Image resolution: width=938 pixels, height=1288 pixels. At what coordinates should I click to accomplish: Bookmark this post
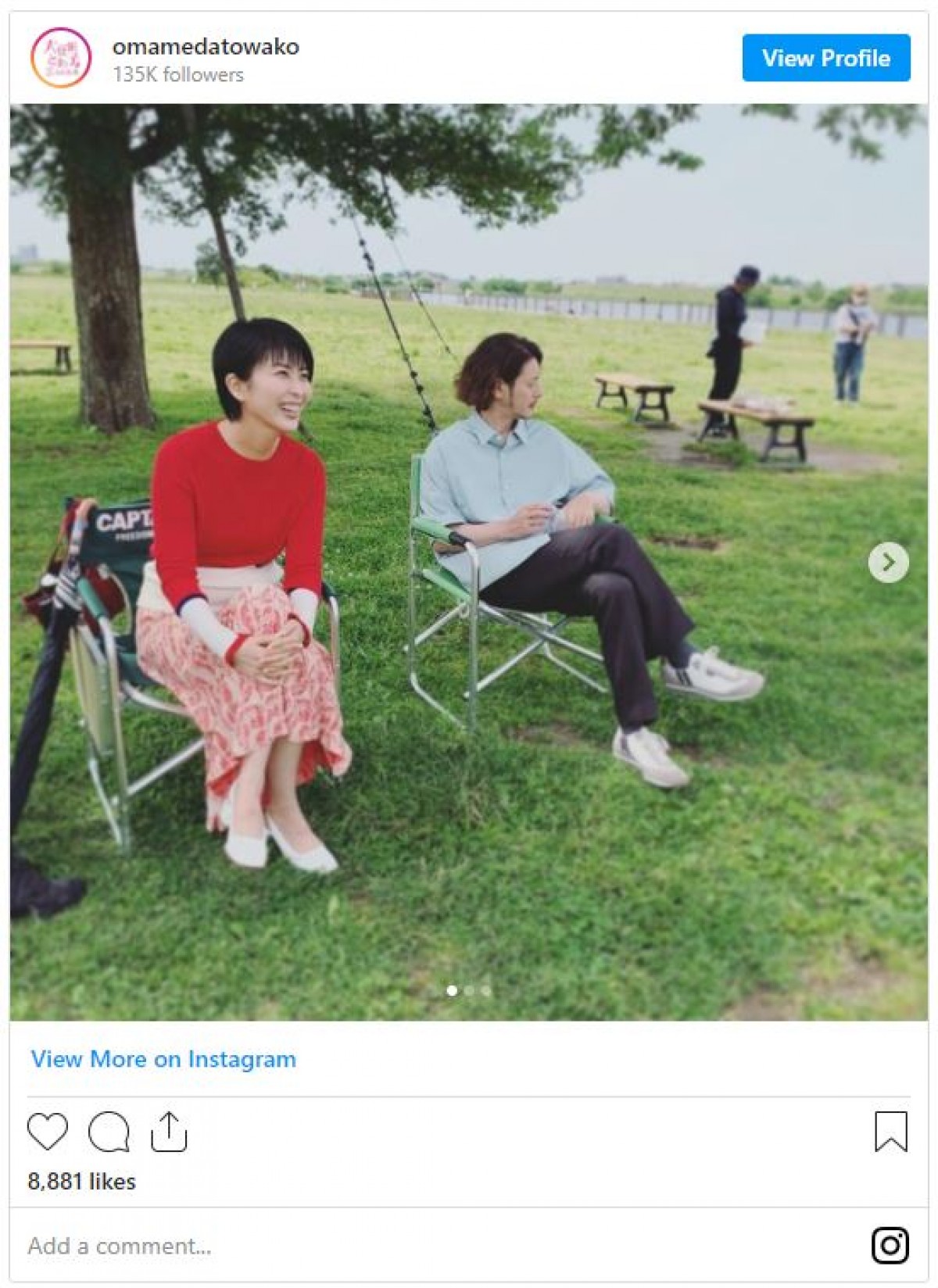pyautogui.click(x=890, y=1132)
